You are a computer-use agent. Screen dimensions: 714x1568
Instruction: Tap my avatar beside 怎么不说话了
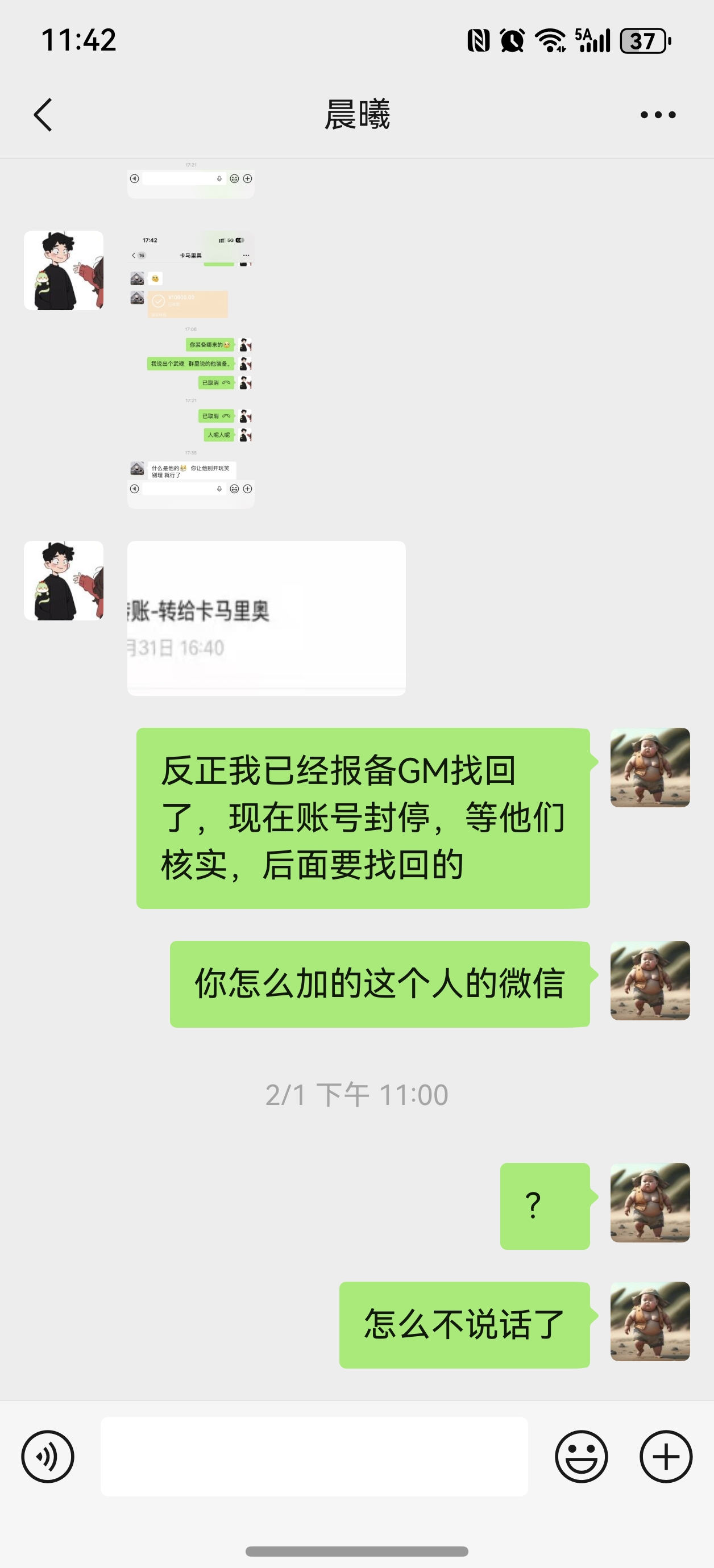[650, 1321]
